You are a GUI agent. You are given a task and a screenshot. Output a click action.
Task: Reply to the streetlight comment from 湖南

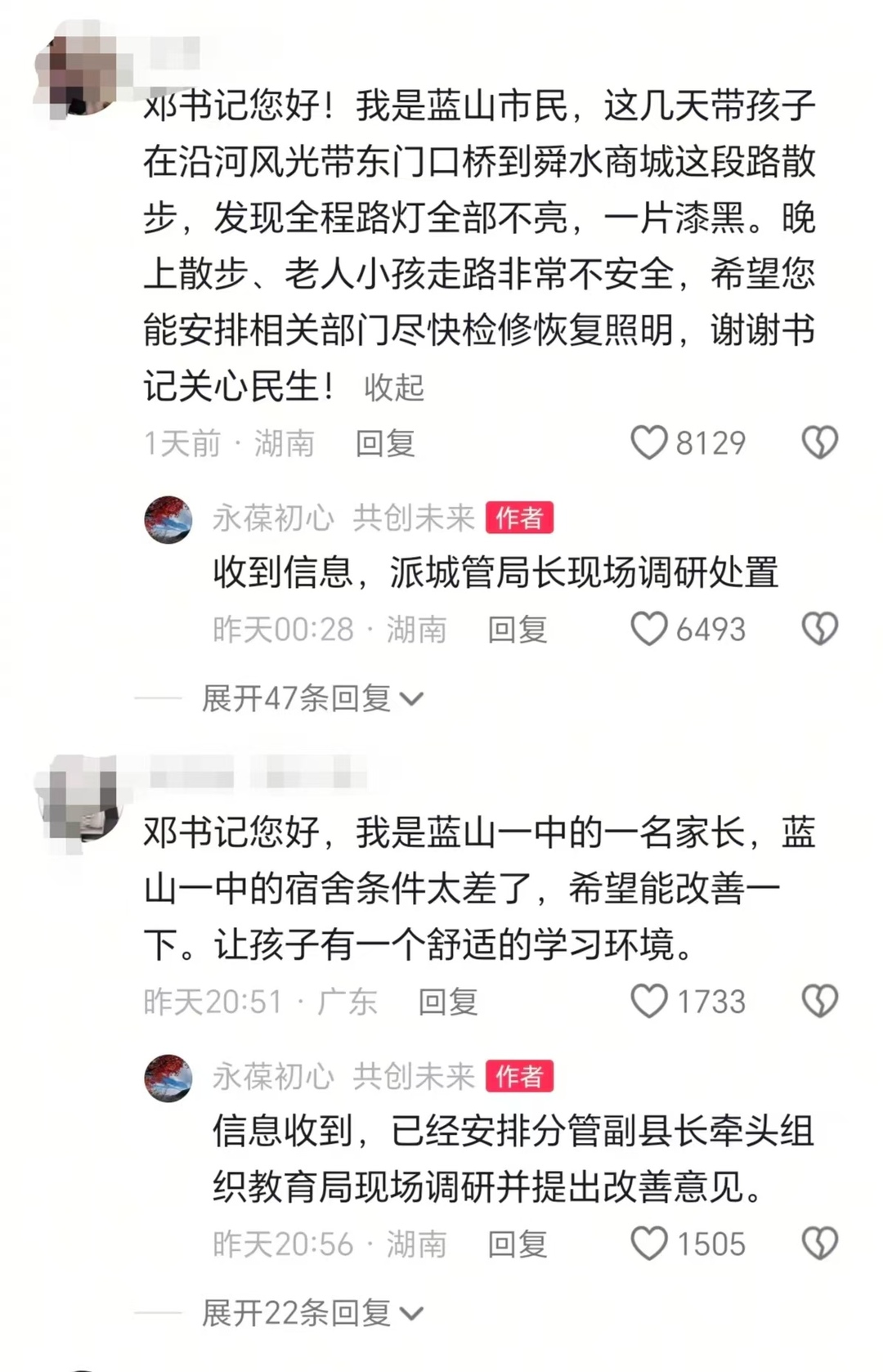coord(385,443)
